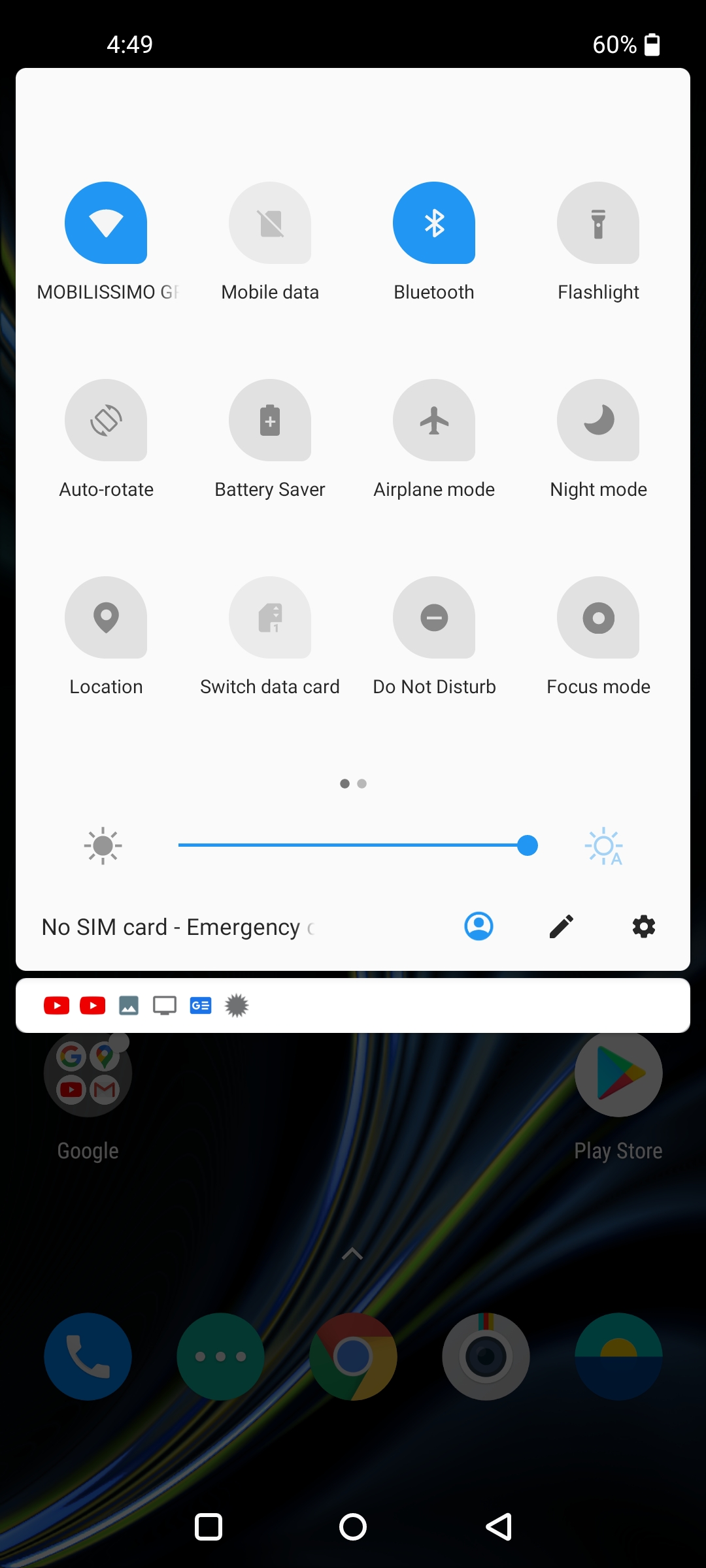Viewport: 706px width, 1568px height.
Task: Toggle the MOBILISSIMO Wi-Fi tile
Action: coord(106,223)
